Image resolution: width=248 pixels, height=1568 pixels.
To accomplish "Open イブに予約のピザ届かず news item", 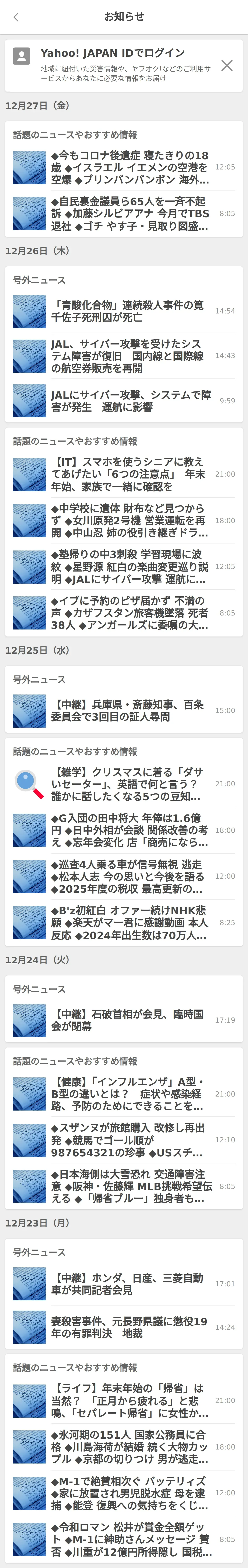I will click(x=130, y=613).
